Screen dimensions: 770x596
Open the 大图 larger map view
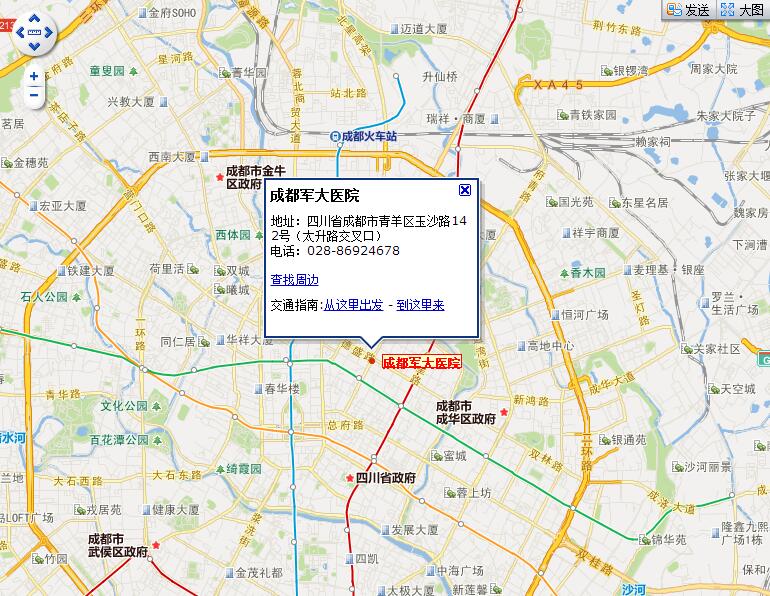tap(743, 10)
